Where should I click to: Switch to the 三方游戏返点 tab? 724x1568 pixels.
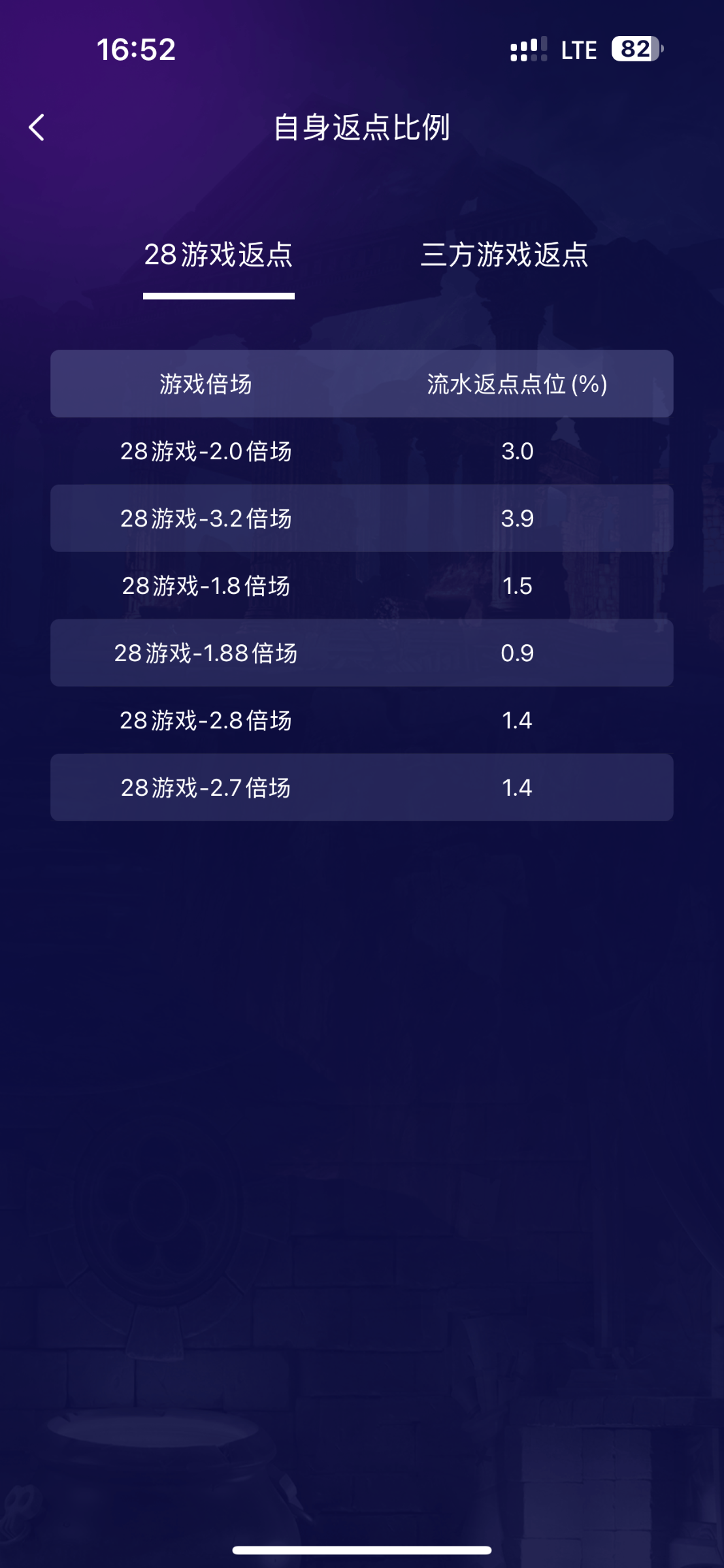click(x=504, y=255)
